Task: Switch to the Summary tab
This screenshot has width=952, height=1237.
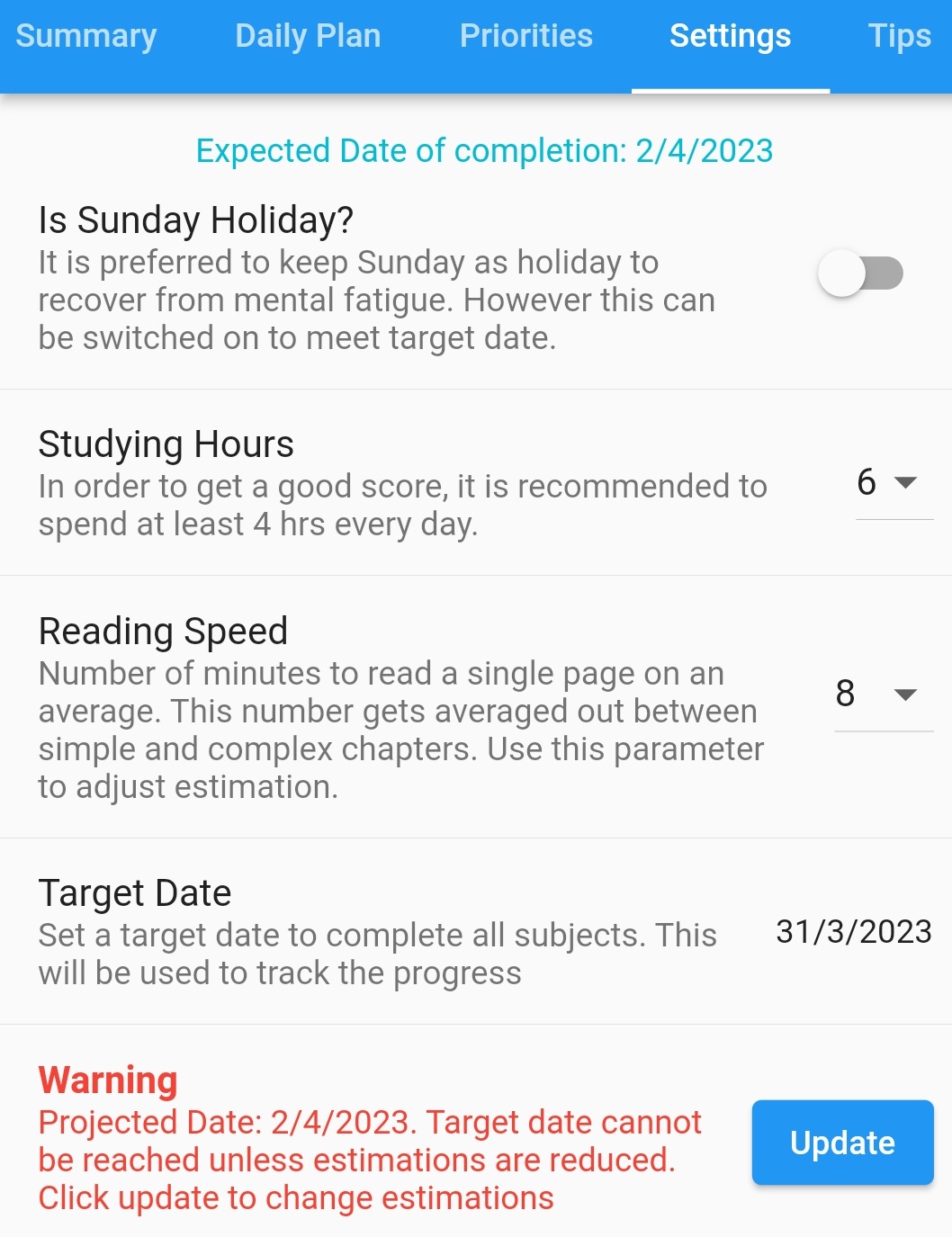Action: [x=86, y=37]
